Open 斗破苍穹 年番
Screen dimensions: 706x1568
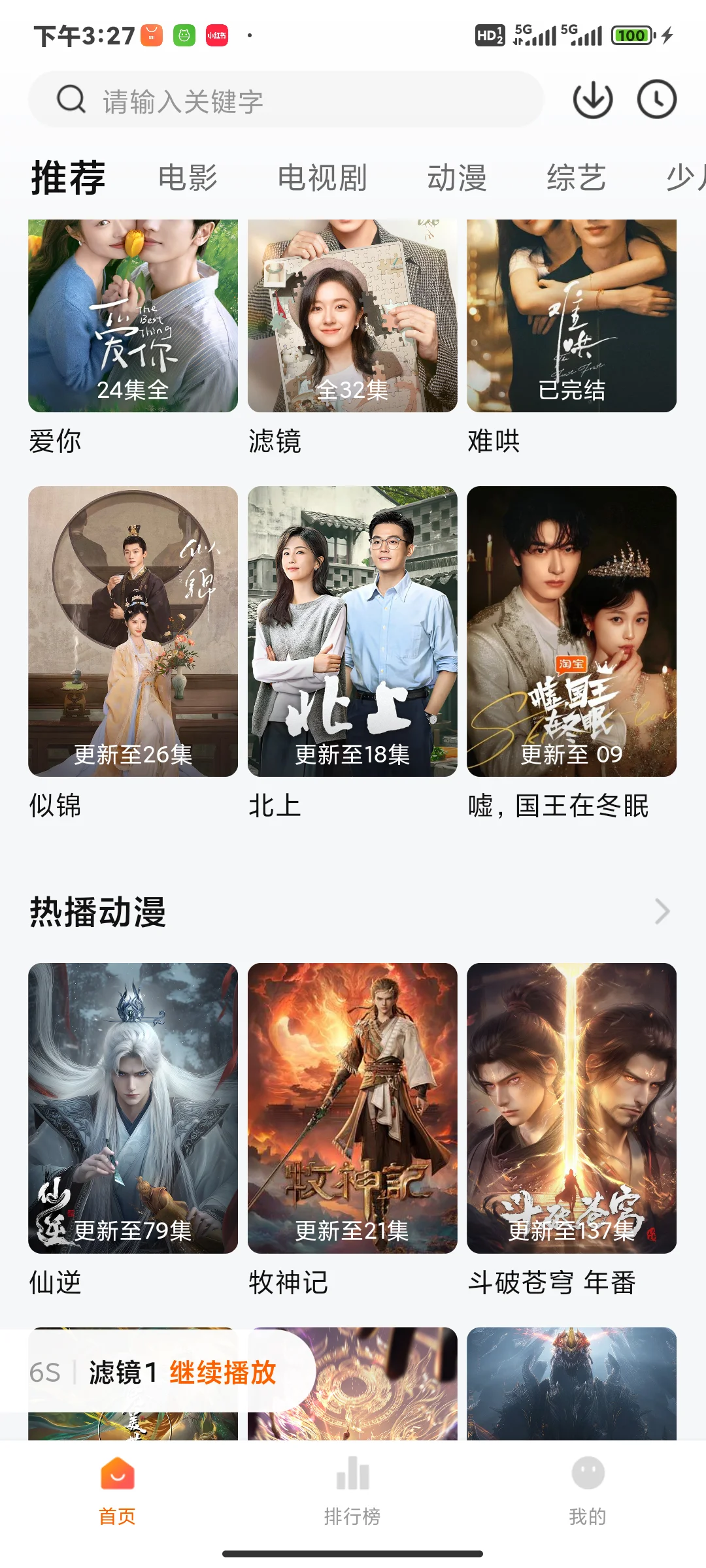tap(571, 1107)
